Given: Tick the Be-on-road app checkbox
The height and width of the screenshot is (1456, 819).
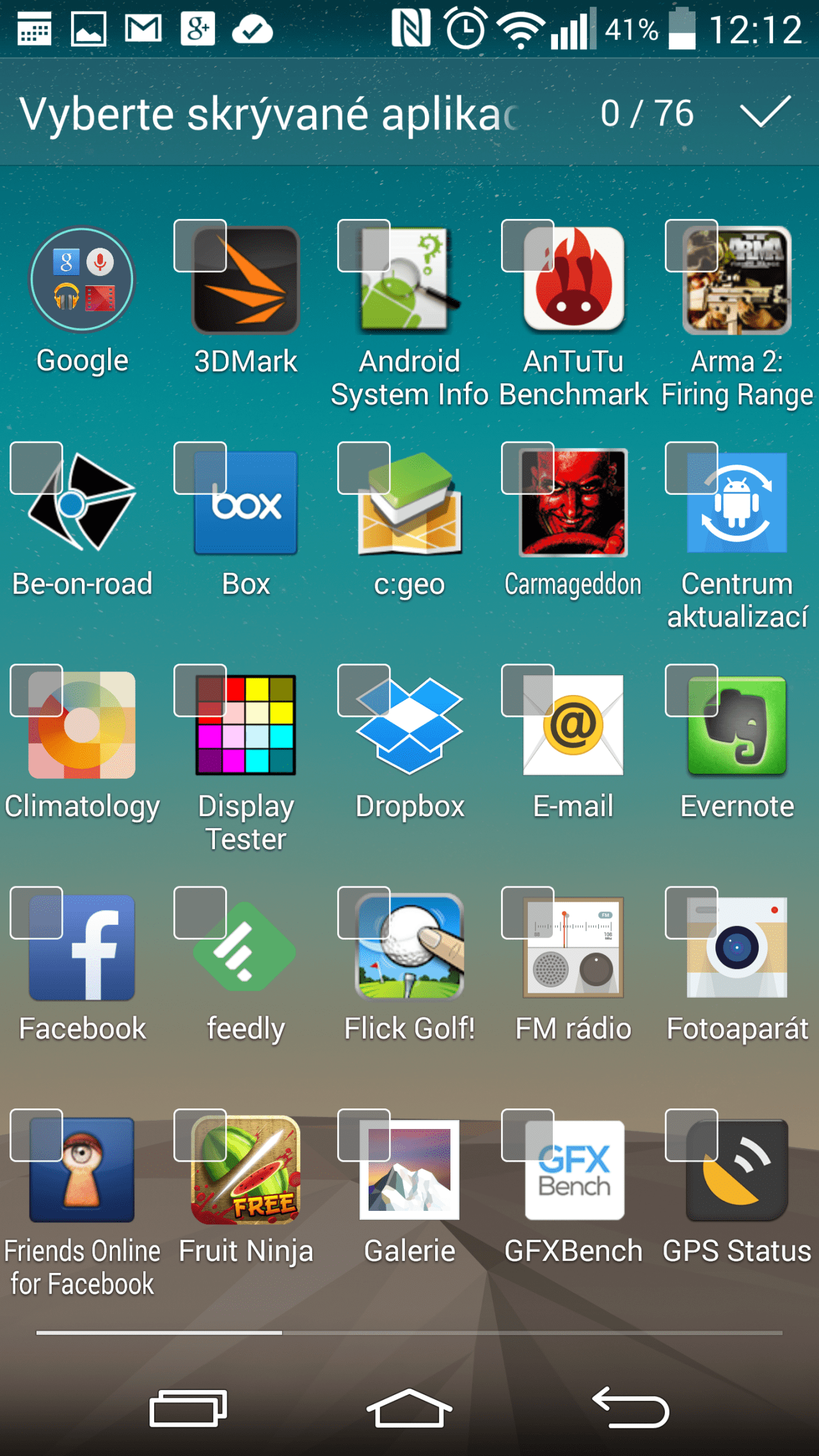Looking at the screenshot, I should click(36, 468).
